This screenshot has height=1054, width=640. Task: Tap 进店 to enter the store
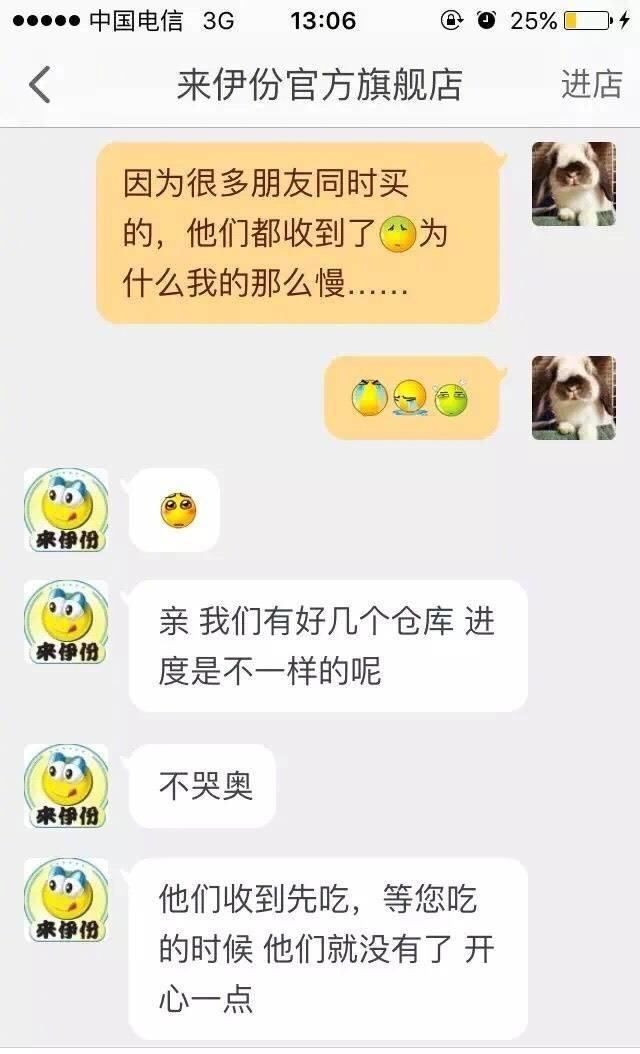tap(591, 85)
